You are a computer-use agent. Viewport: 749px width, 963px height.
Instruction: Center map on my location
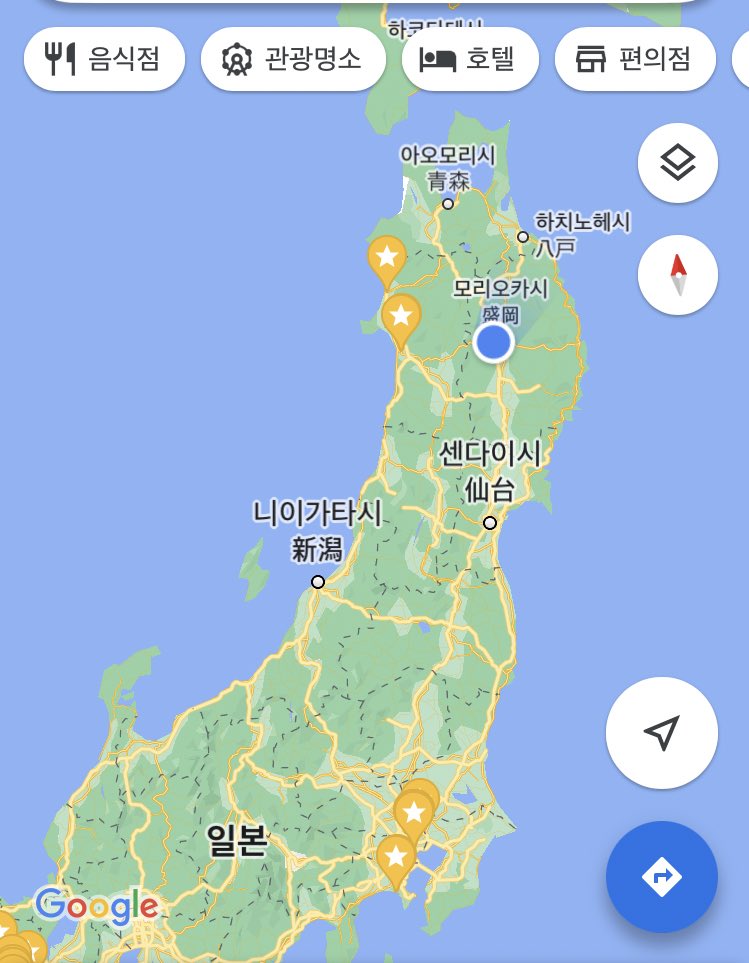[x=661, y=733]
